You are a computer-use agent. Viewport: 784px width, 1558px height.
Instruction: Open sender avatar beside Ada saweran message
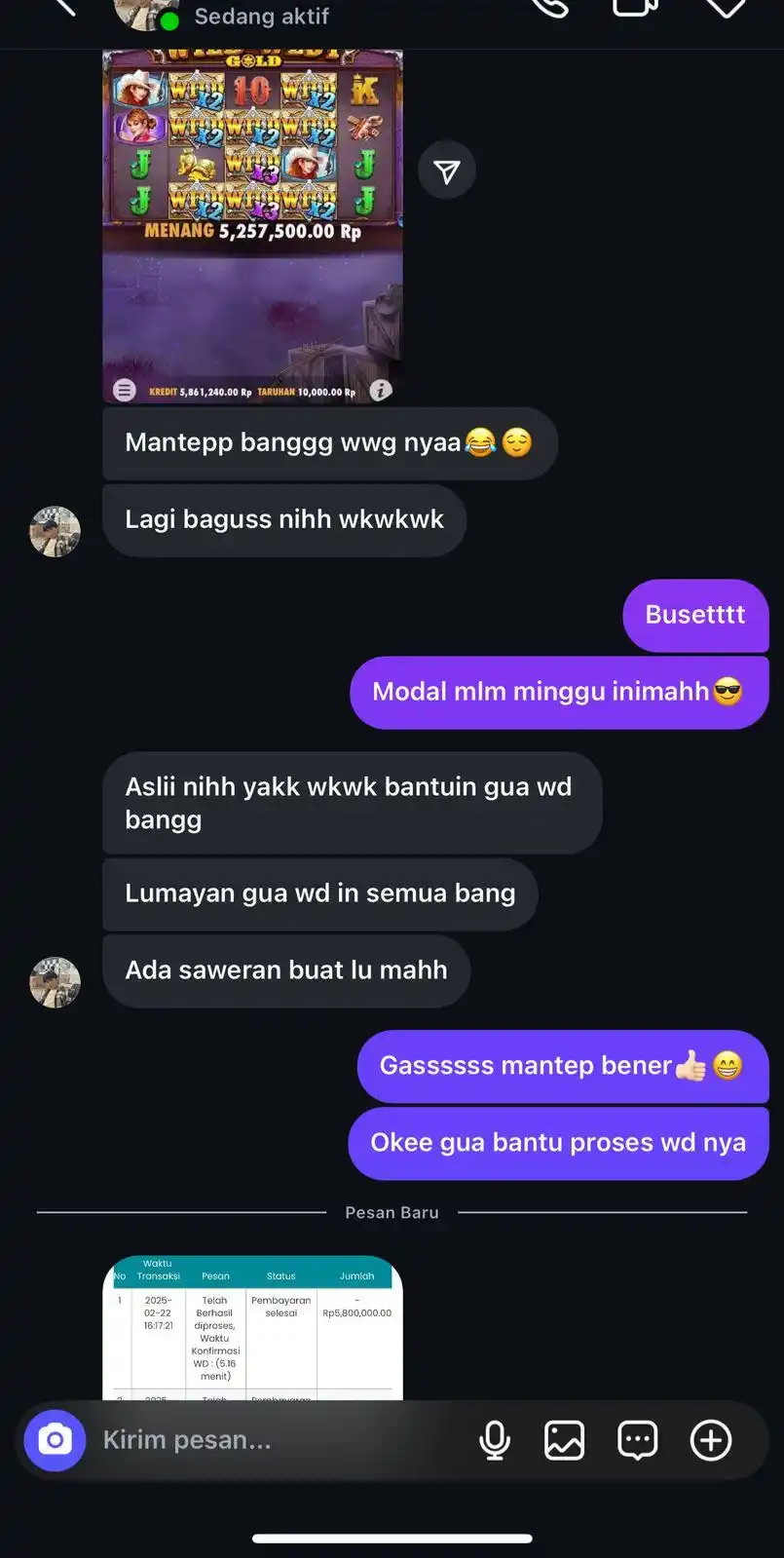55,982
